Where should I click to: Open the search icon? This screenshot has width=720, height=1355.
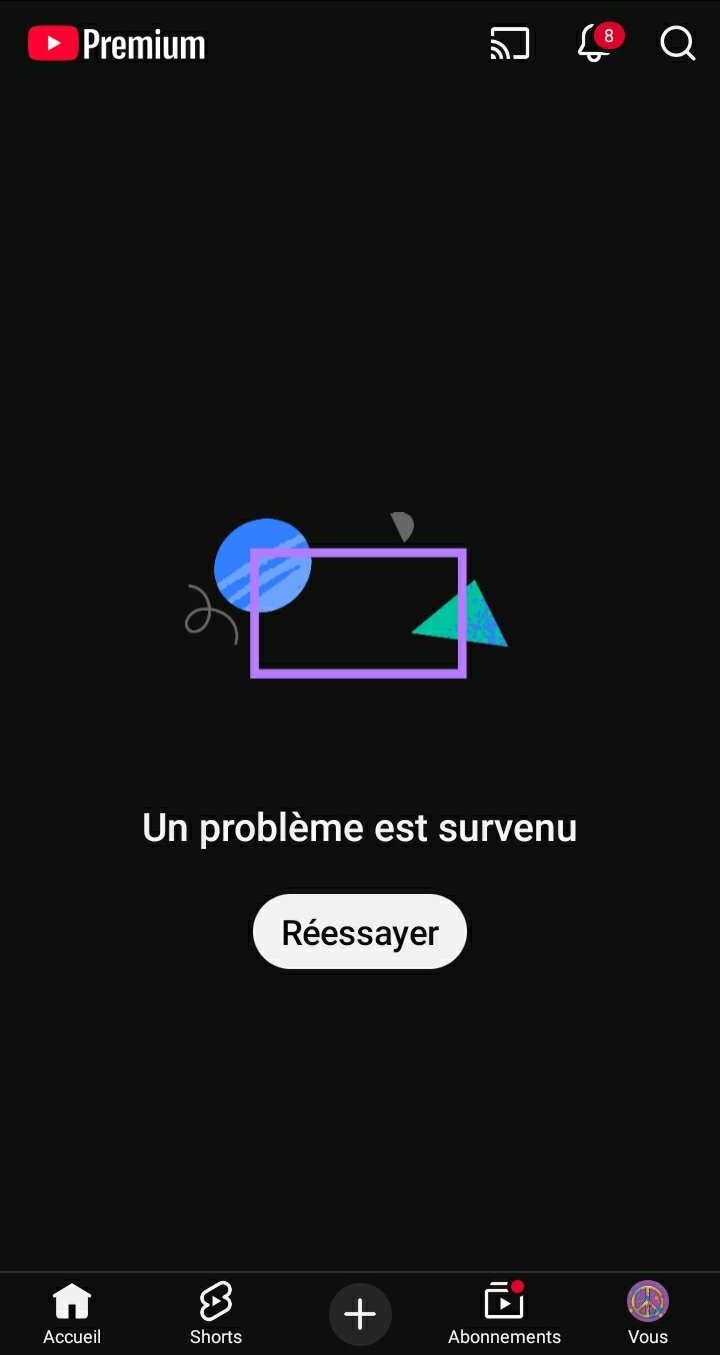[x=677, y=44]
